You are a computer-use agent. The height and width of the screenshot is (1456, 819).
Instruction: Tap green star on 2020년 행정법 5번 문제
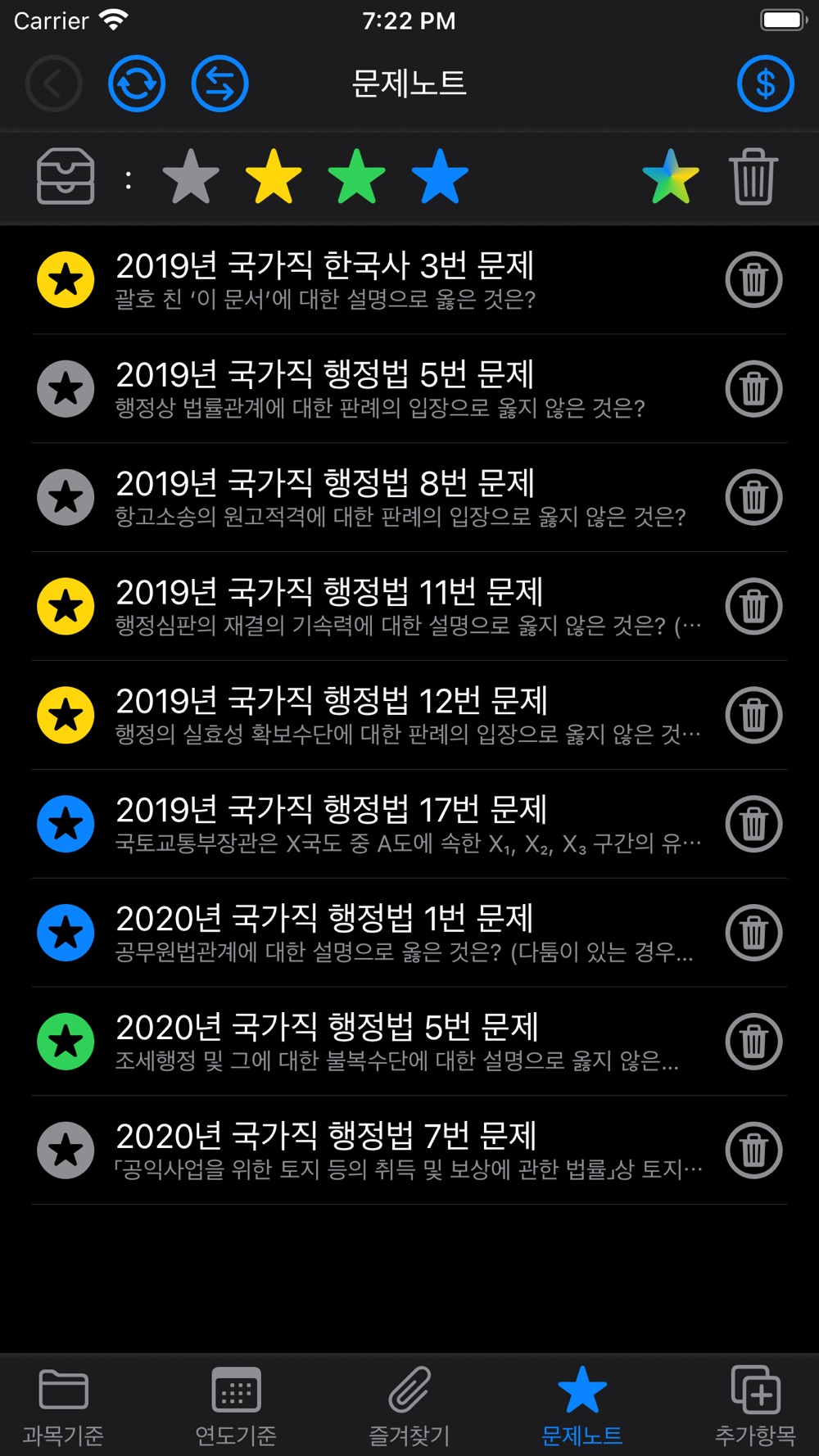pyautogui.click(x=66, y=1042)
